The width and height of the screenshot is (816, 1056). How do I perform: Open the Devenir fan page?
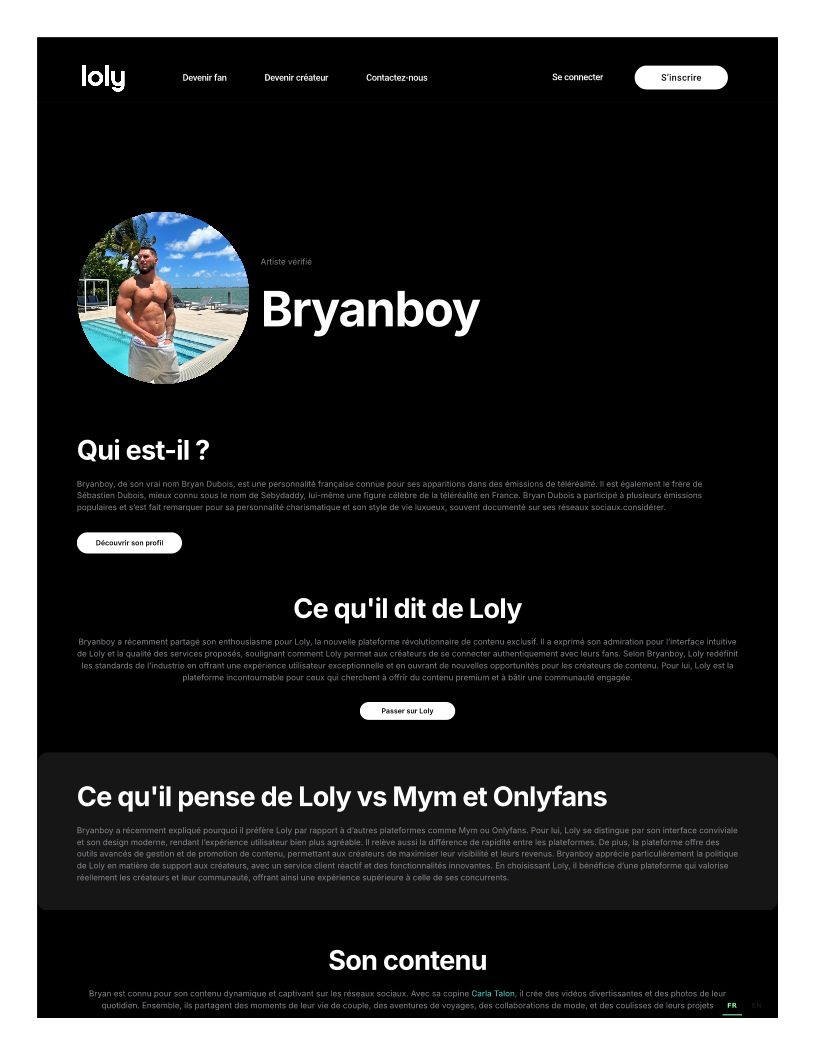(x=204, y=77)
